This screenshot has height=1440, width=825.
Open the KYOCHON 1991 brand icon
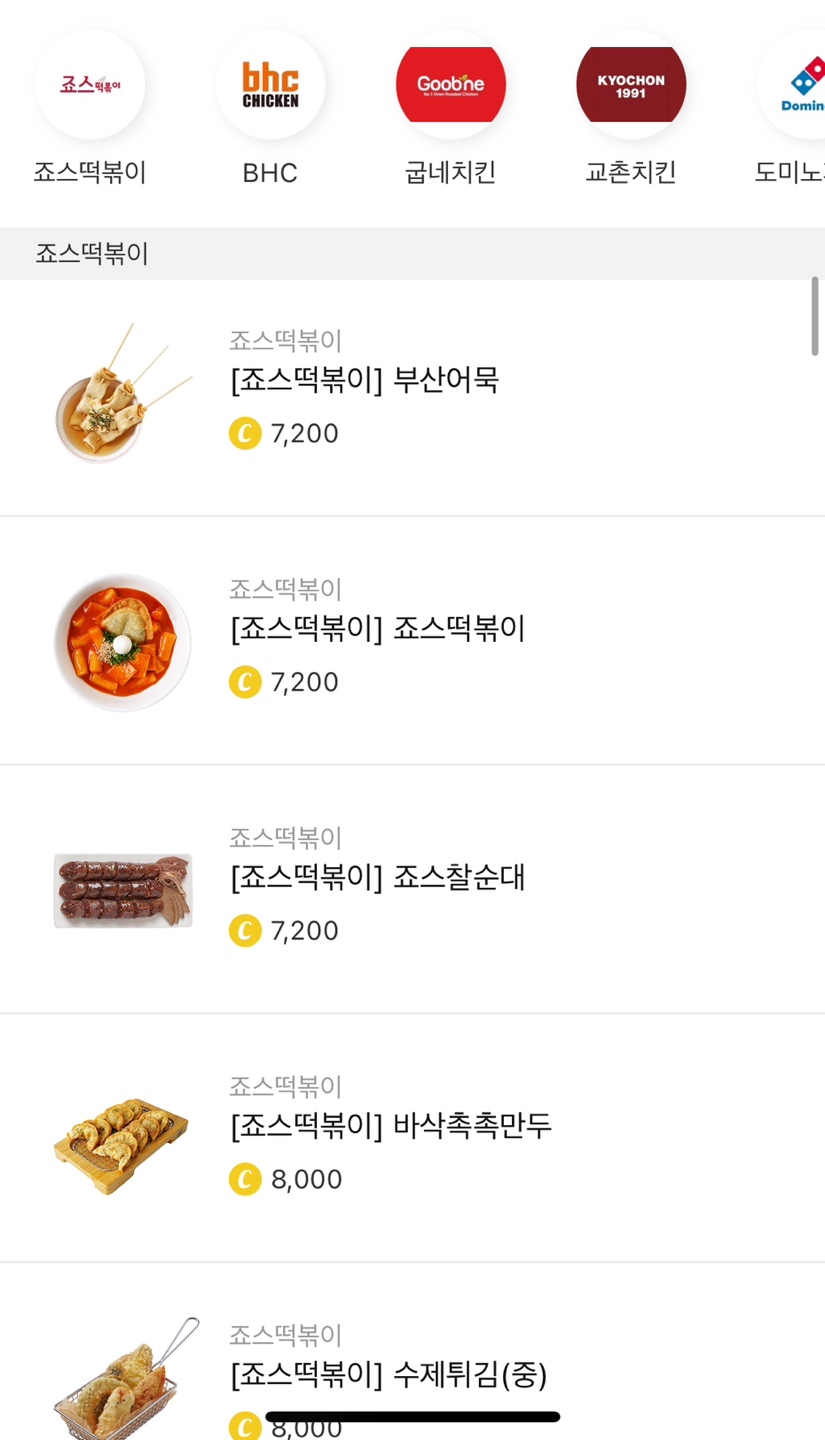pyautogui.click(x=630, y=84)
